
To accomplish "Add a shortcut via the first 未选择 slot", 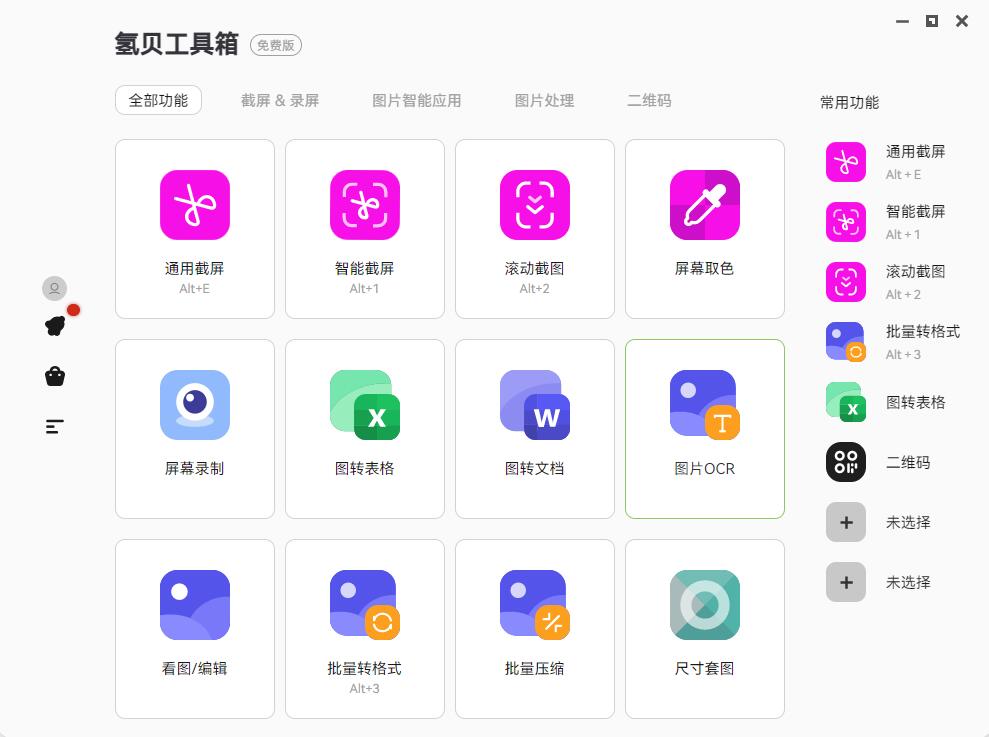I will coord(846,522).
